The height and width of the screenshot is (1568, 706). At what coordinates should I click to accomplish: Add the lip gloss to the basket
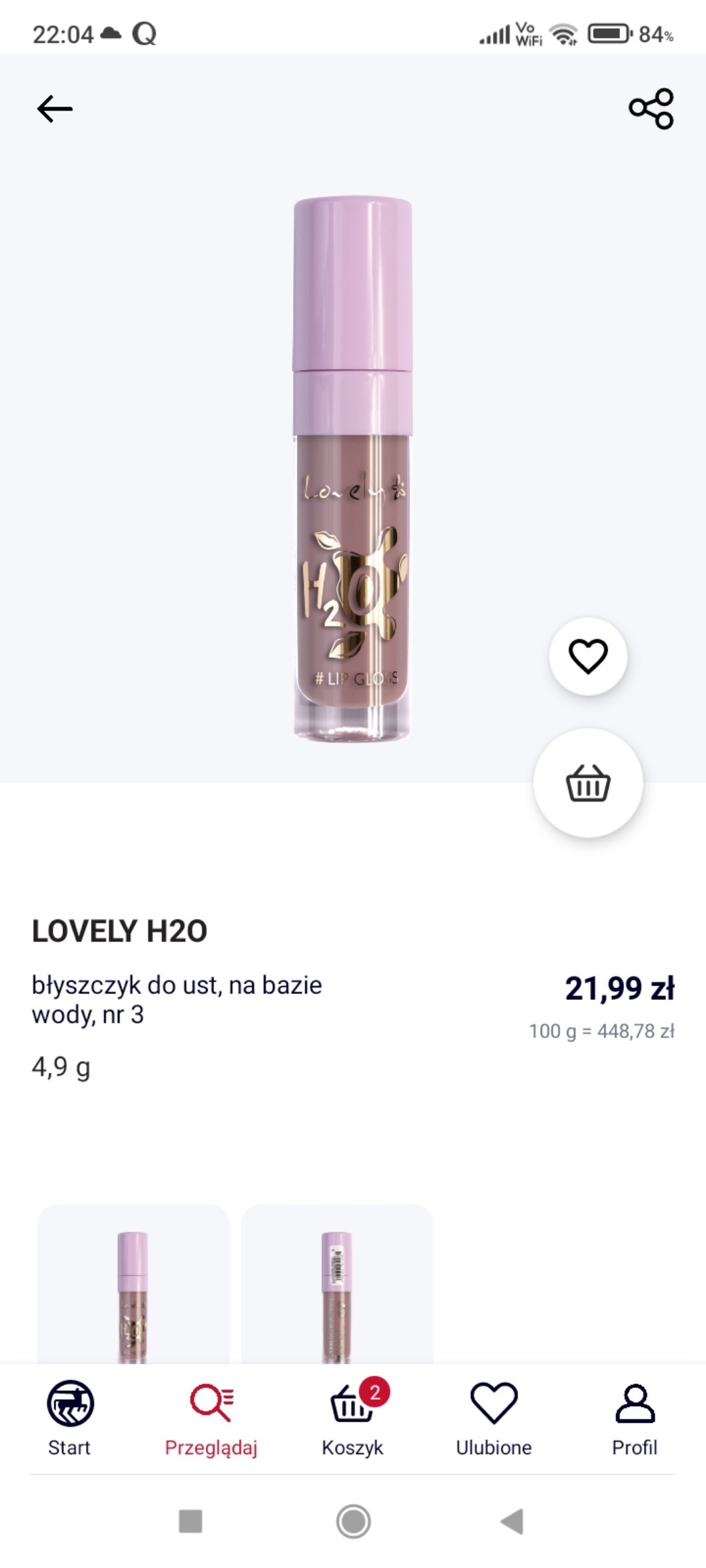587,783
